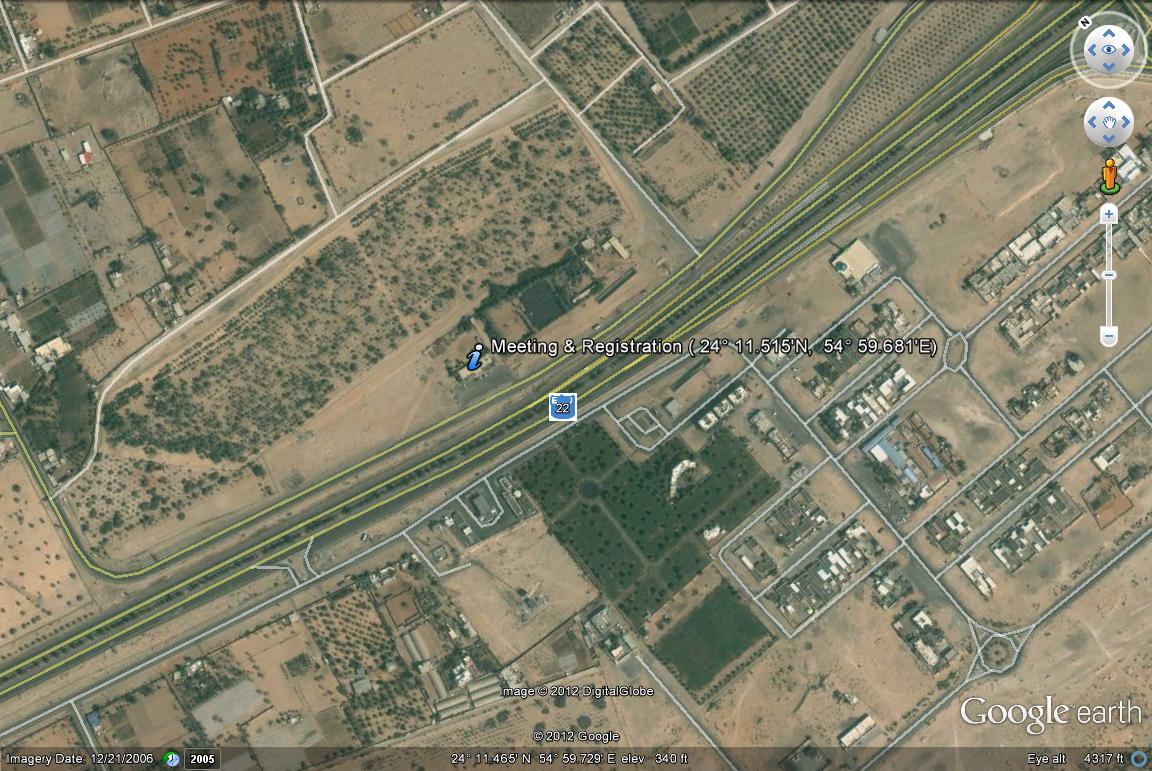Open the historical imagery clock icon
Viewport: 1152px width, 771px height.
(x=172, y=759)
